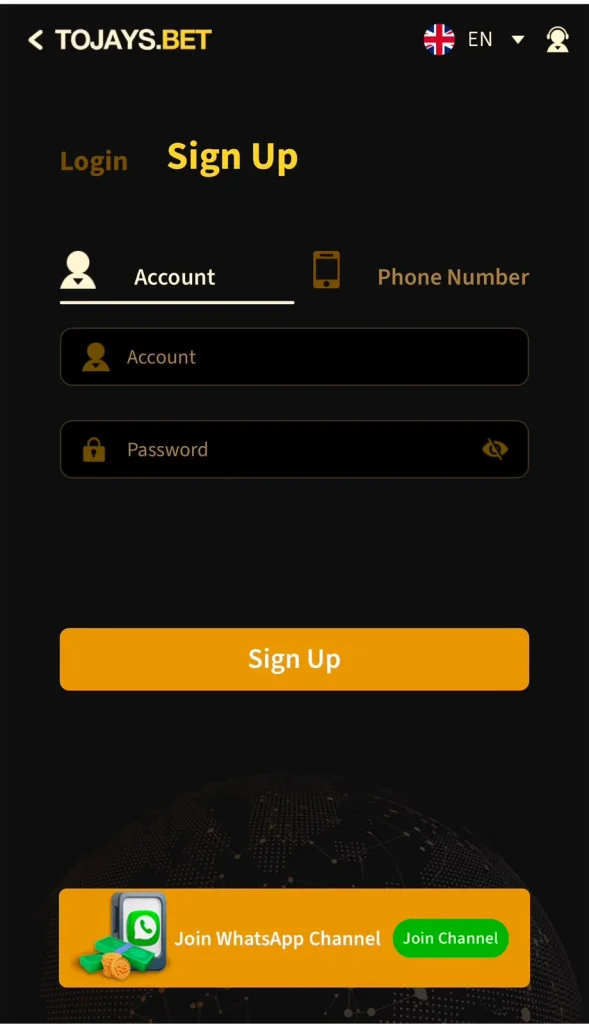Switch to the Login tab
The image size is (589, 1024).
coord(94,161)
